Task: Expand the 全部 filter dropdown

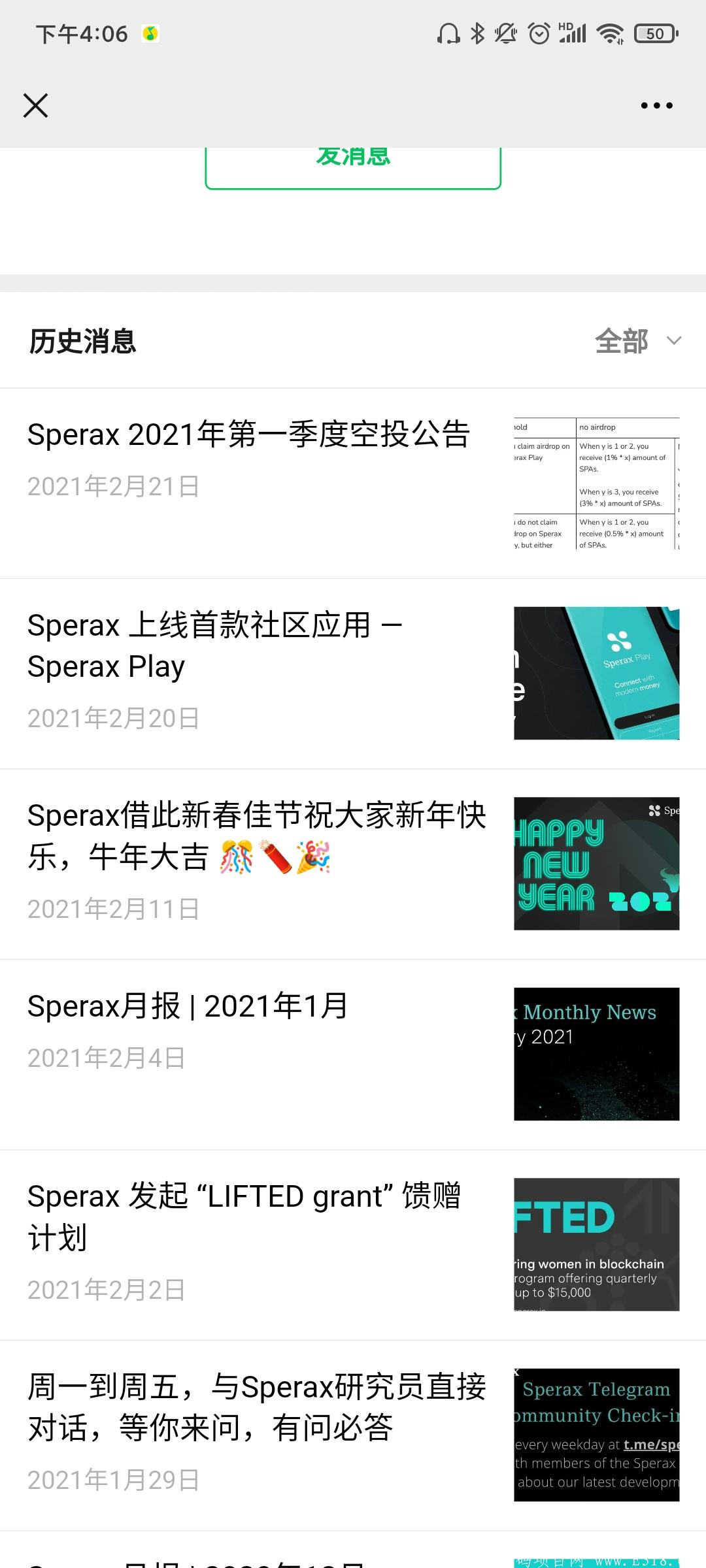Action: 637,341
